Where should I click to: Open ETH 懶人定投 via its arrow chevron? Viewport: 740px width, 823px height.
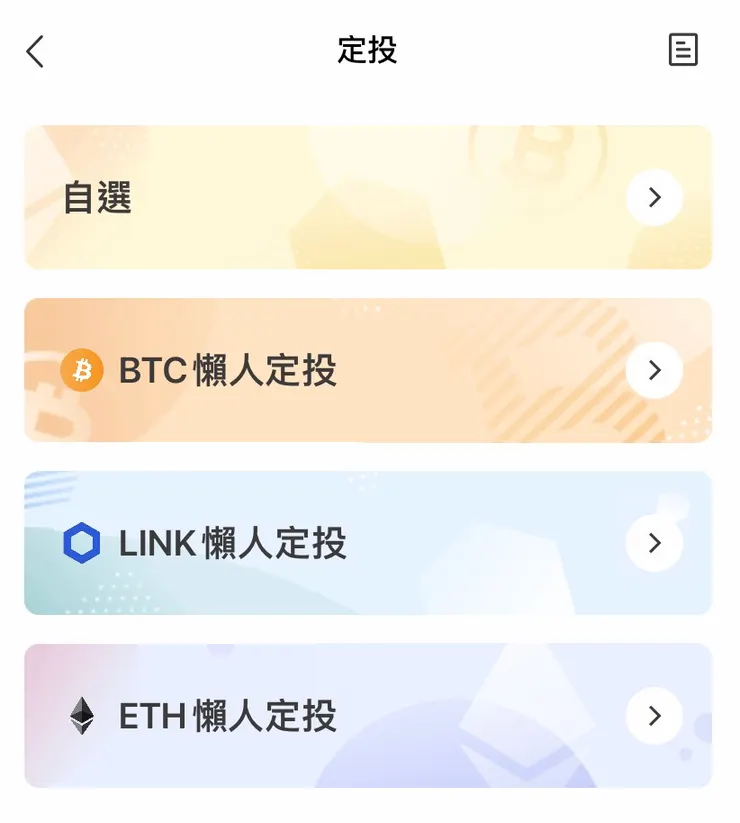click(655, 716)
